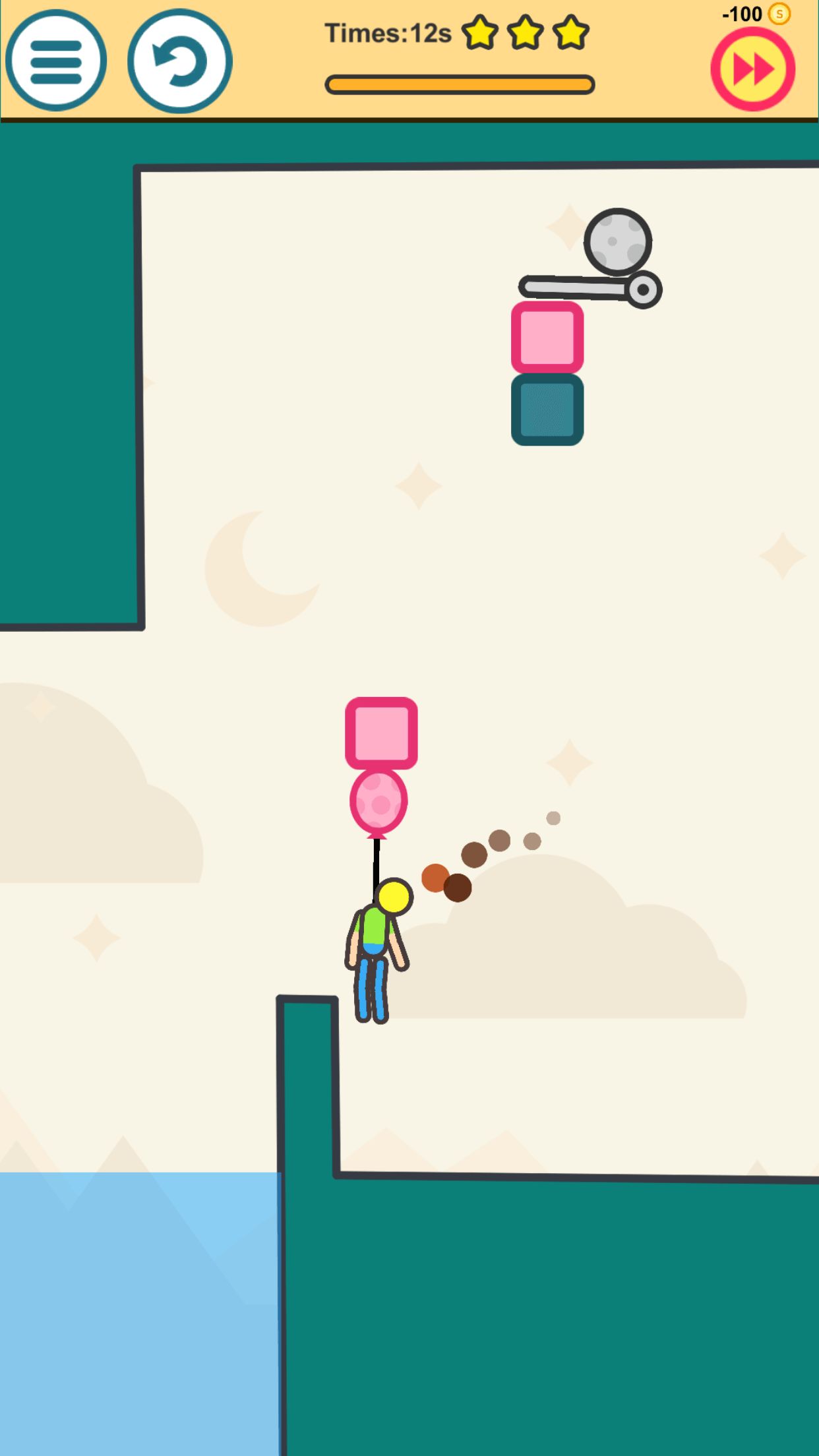819x1456 pixels.
Task: Skip level for 100 coins
Action: tap(752, 69)
